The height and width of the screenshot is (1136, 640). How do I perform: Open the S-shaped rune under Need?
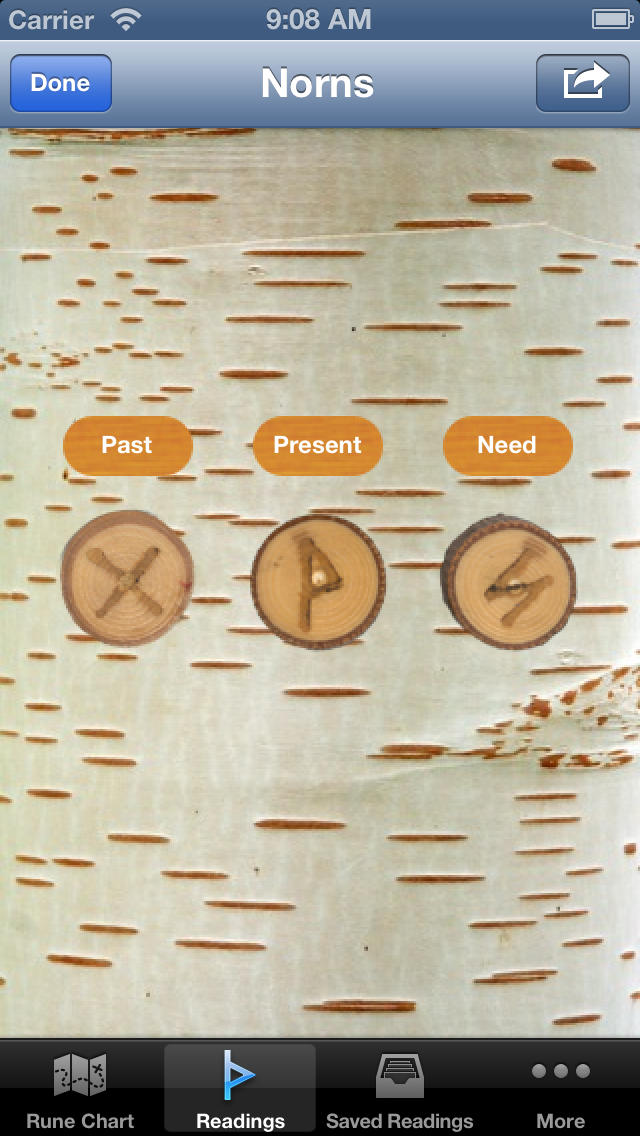(x=508, y=581)
